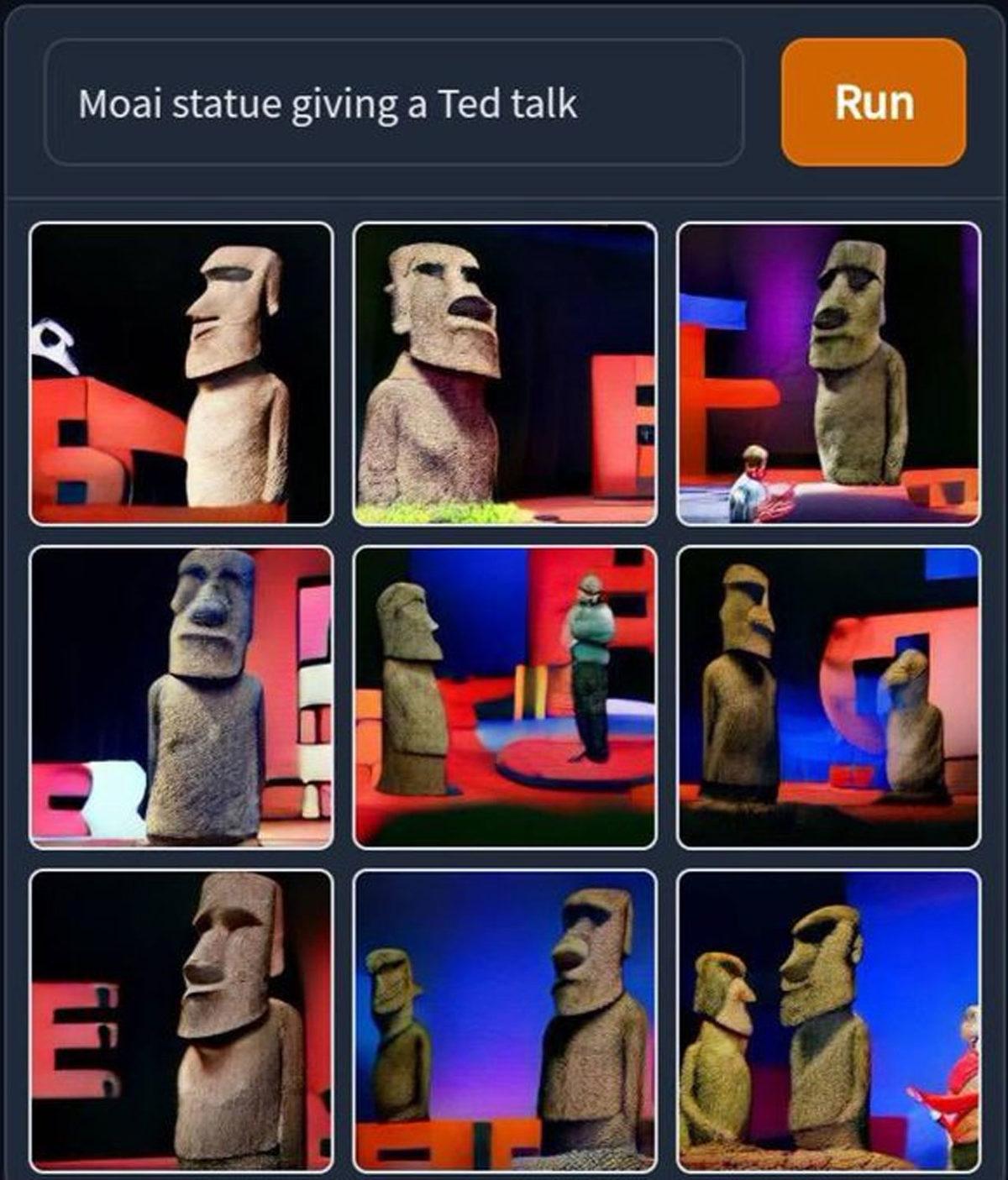This screenshot has height=1180, width=1008.
Task: Open the tile with the moai beside a white mask
Action: [x=181, y=374]
